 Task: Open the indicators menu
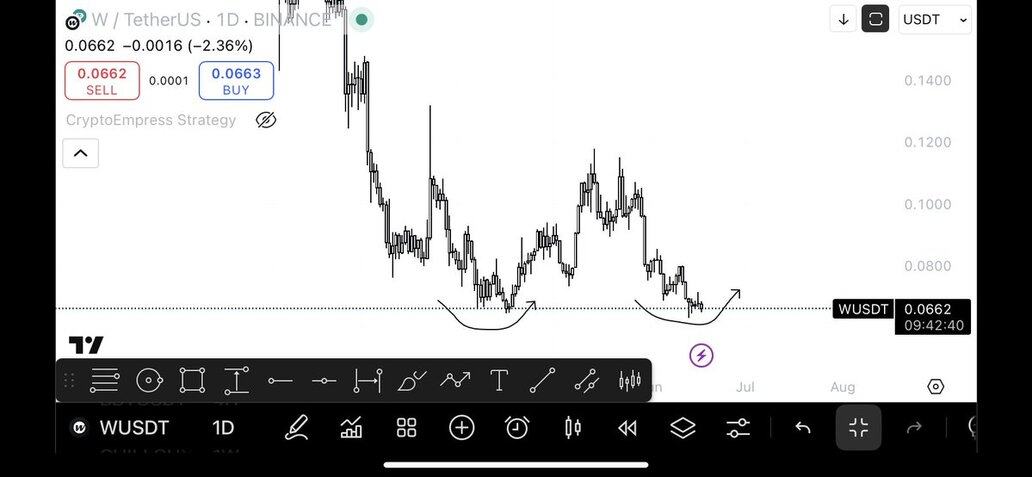coord(351,428)
